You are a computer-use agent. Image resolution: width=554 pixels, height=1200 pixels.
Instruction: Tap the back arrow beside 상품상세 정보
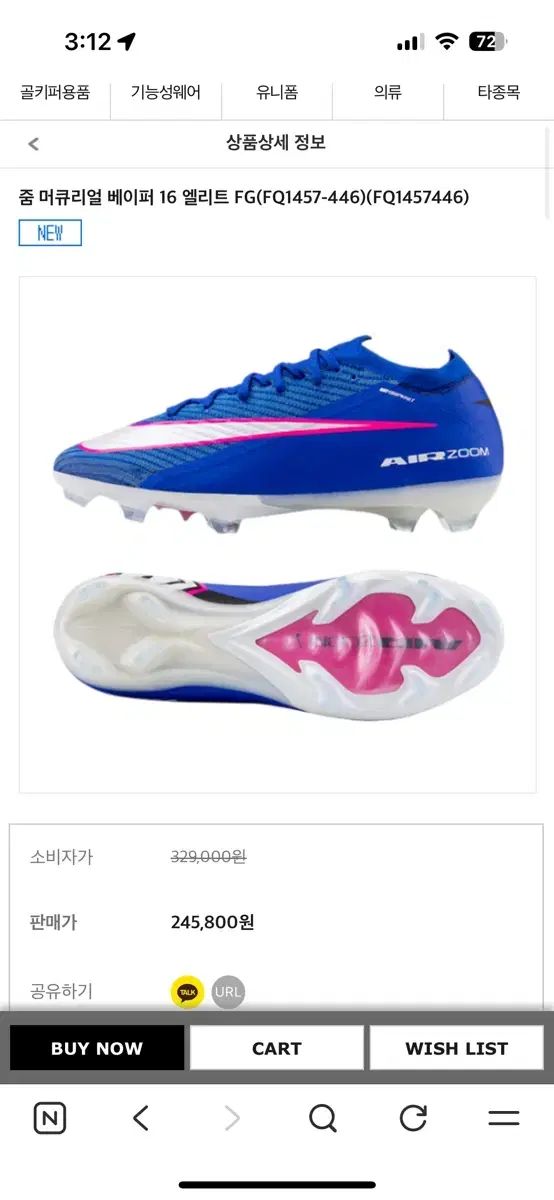[x=33, y=144]
